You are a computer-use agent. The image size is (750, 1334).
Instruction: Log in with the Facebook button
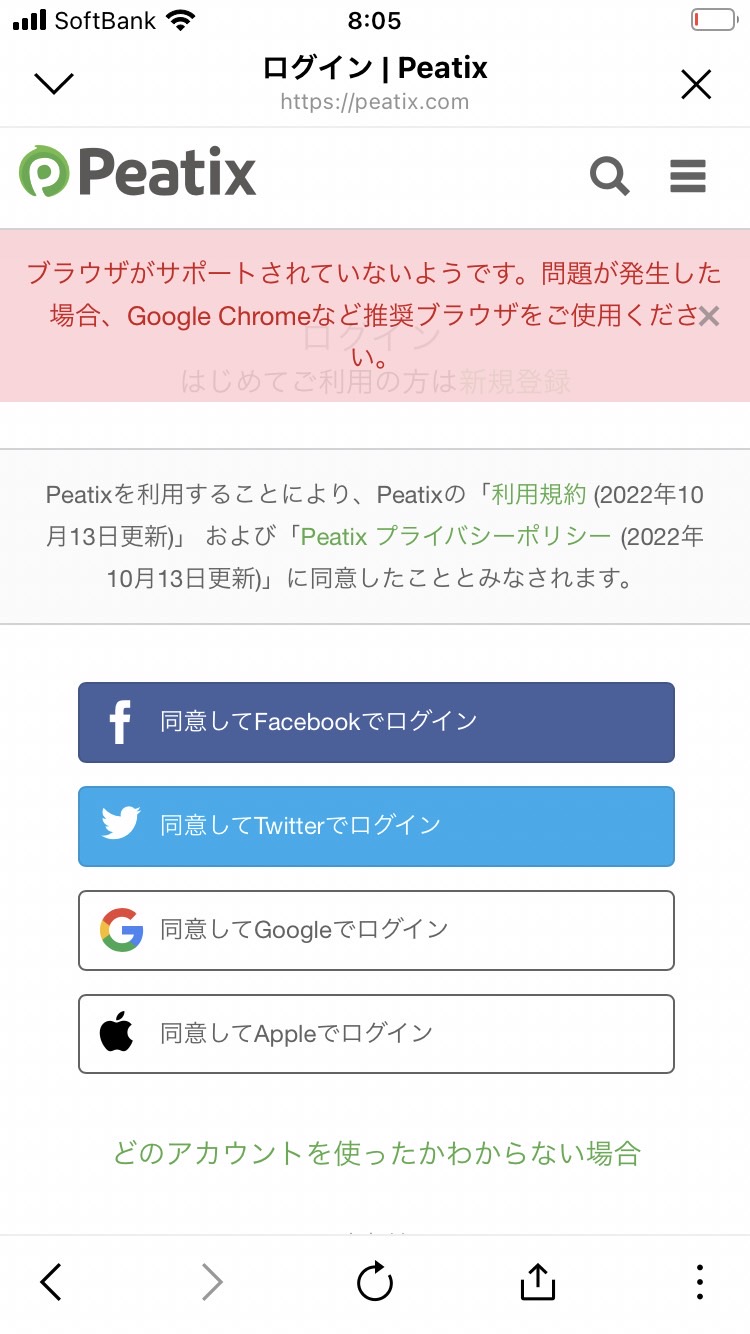point(376,722)
